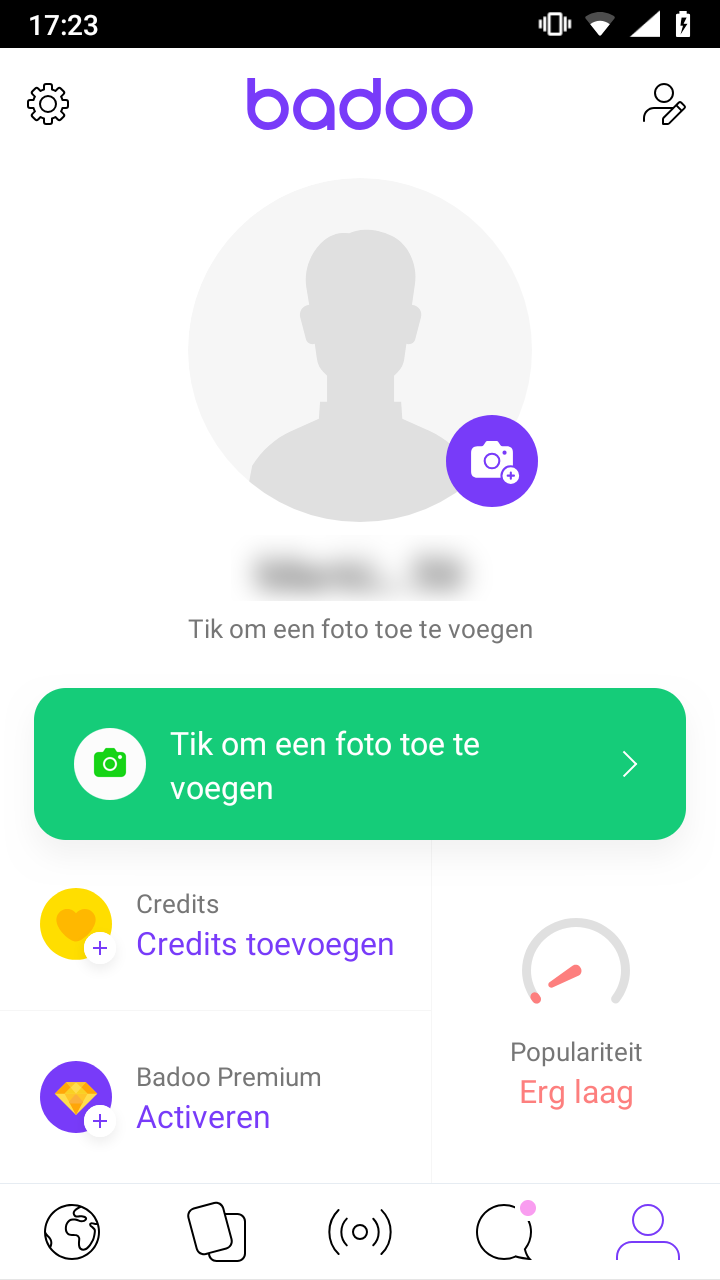
Task: Tap the green 'Tik om een foto toe te voegen' banner
Action: pos(360,763)
